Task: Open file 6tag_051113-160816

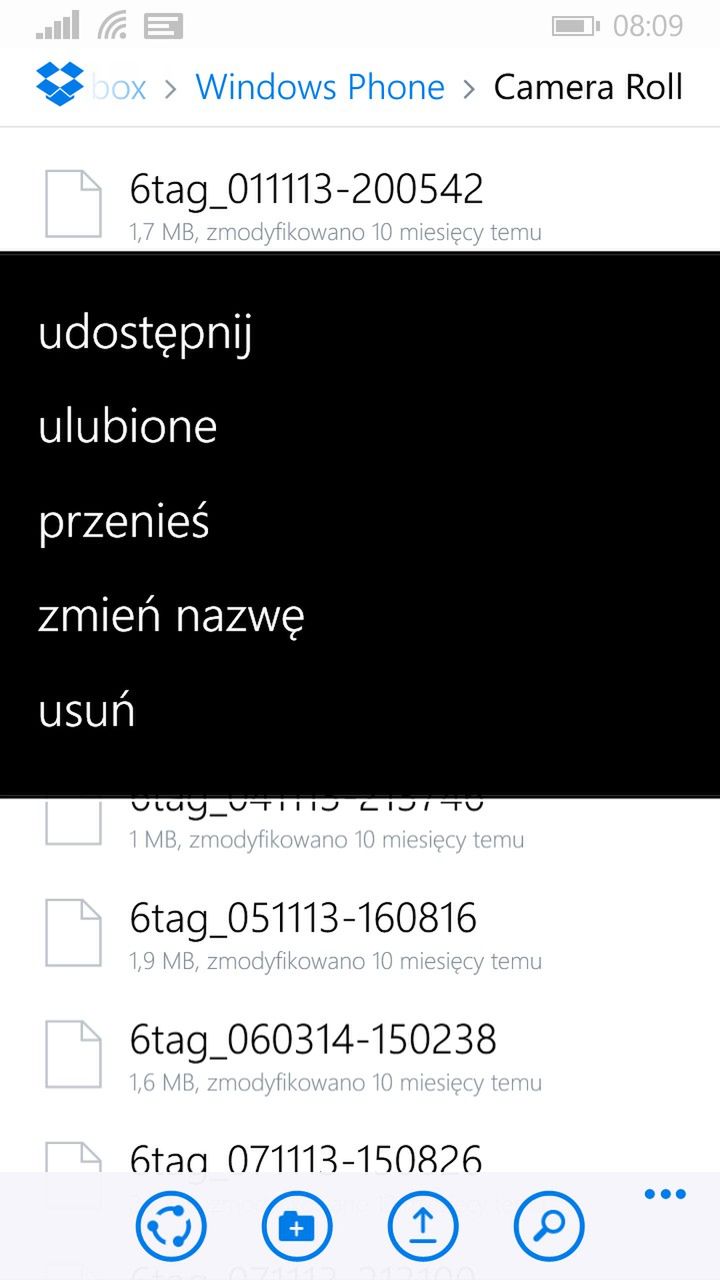Action: pos(360,935)
